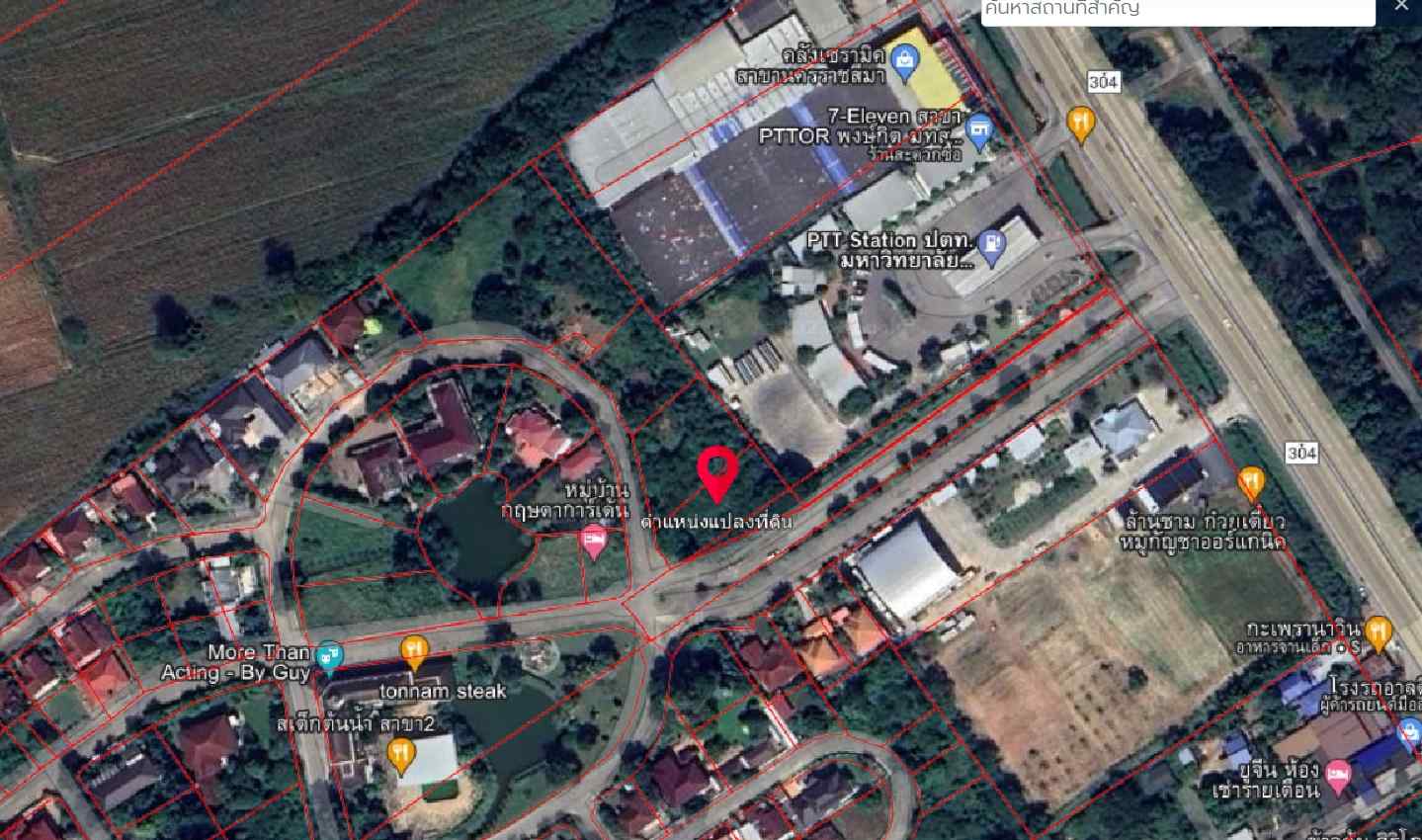Tap the restaurant marker beside highway 304 sign
The width and height of the screenshot is (1422, 840).
(x=1081, y=123)
